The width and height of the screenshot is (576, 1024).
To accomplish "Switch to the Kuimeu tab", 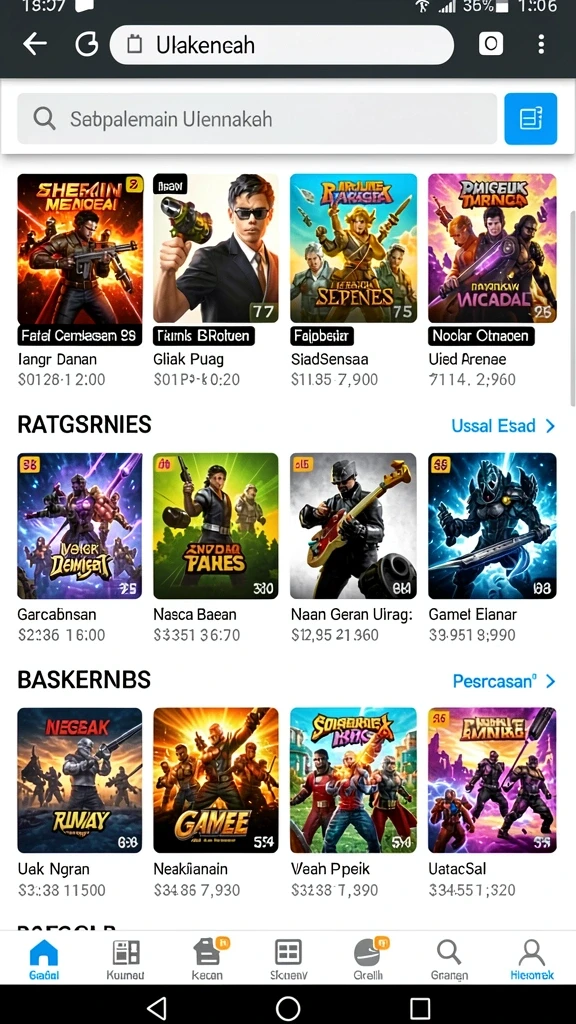I will click(x=125, y=959).
